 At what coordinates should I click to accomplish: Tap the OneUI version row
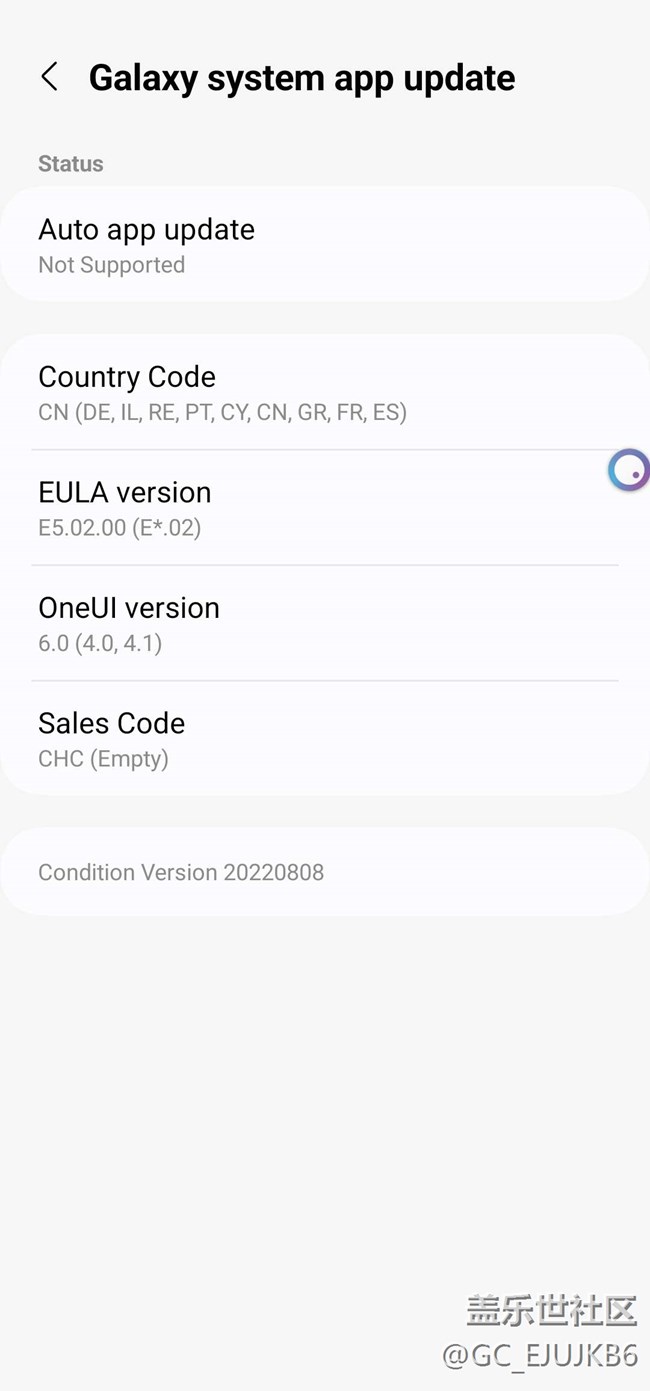coord(325,623)
